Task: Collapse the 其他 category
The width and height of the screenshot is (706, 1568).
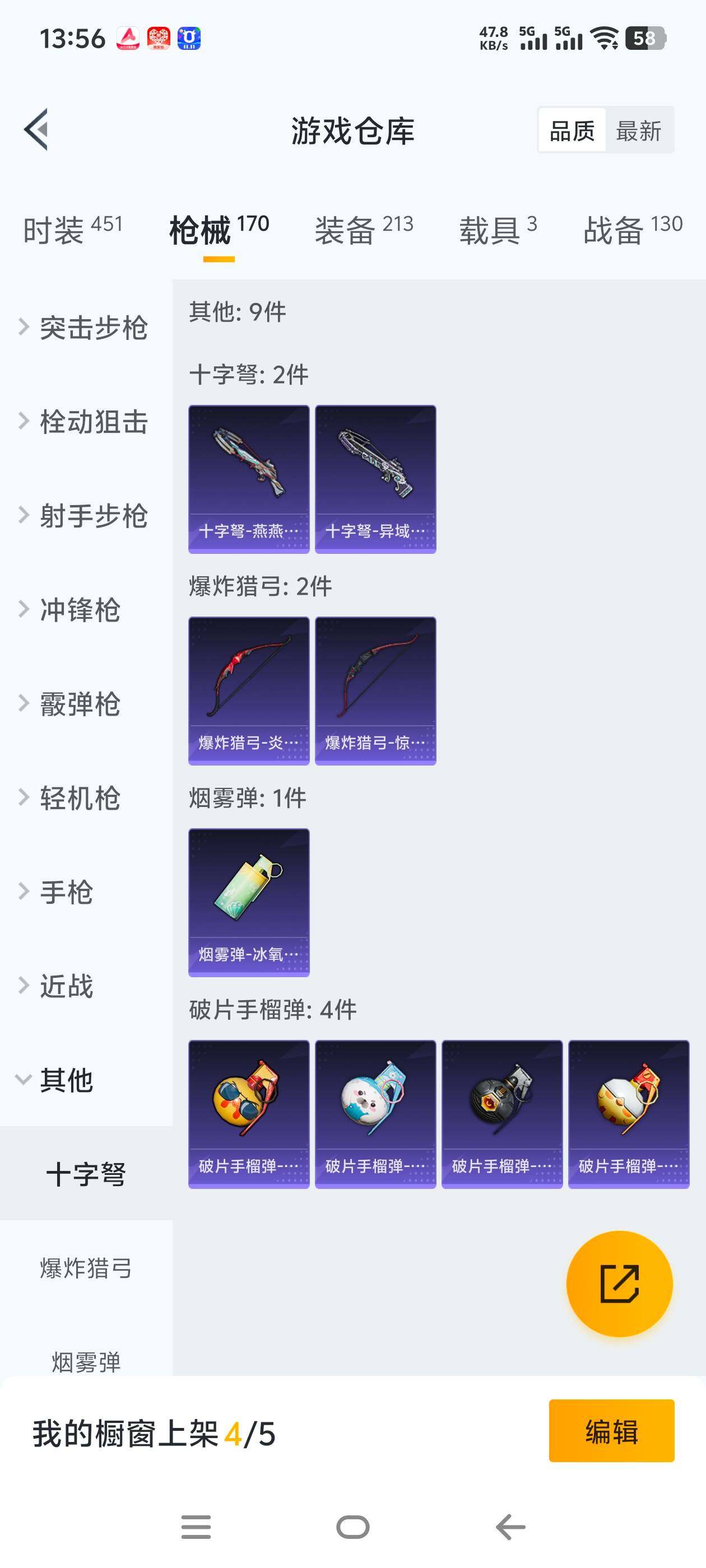Action: (x=66, y=1080)
